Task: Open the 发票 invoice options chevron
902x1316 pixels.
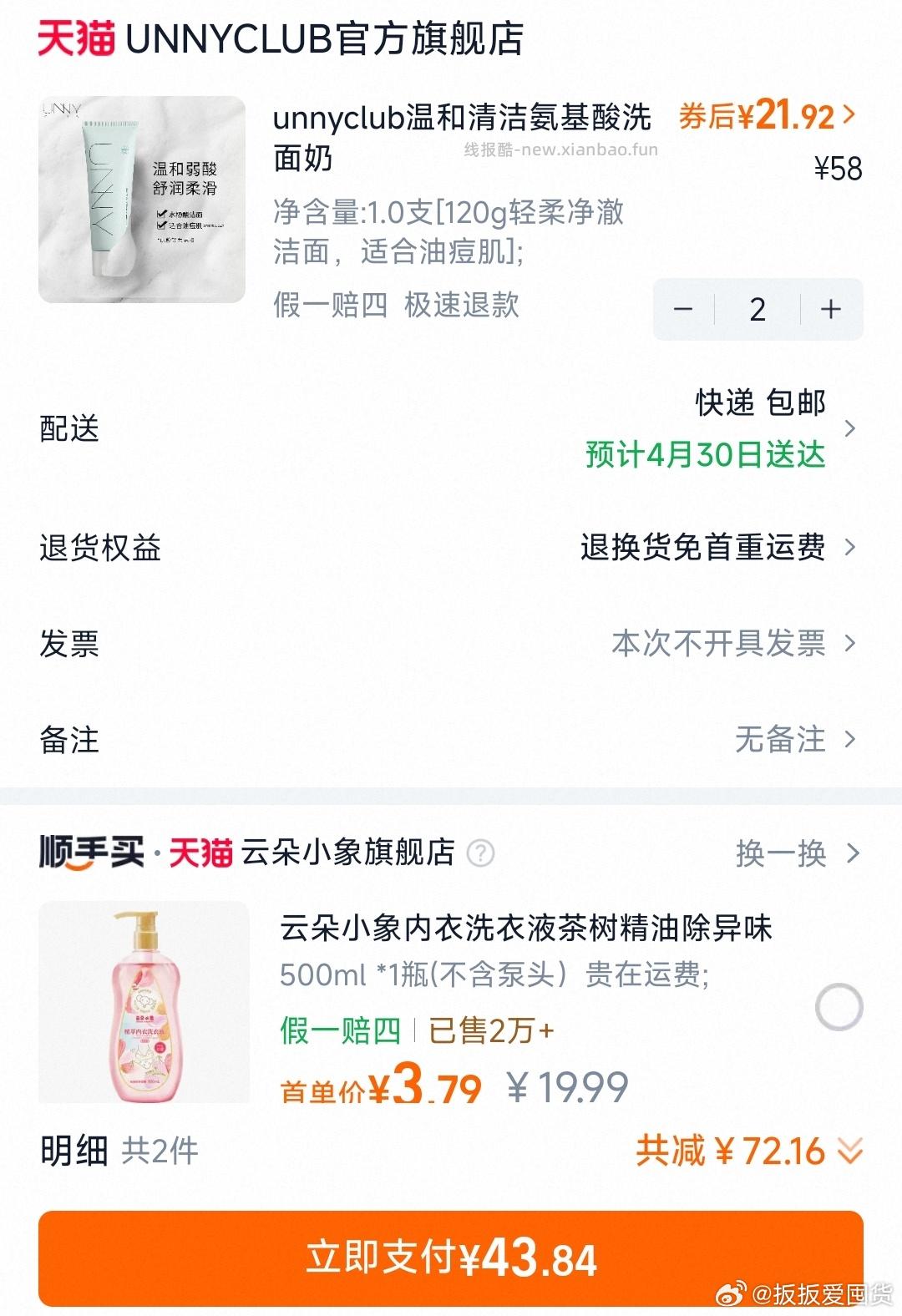Action: coord(852,644)
